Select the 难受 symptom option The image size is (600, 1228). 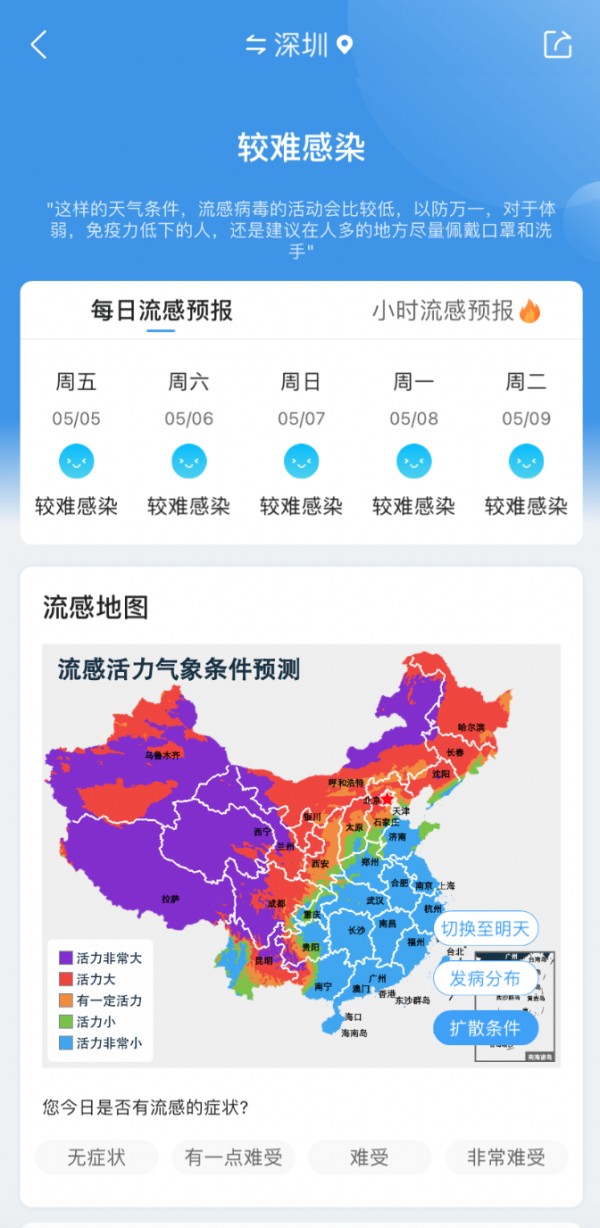point(369,1158)
